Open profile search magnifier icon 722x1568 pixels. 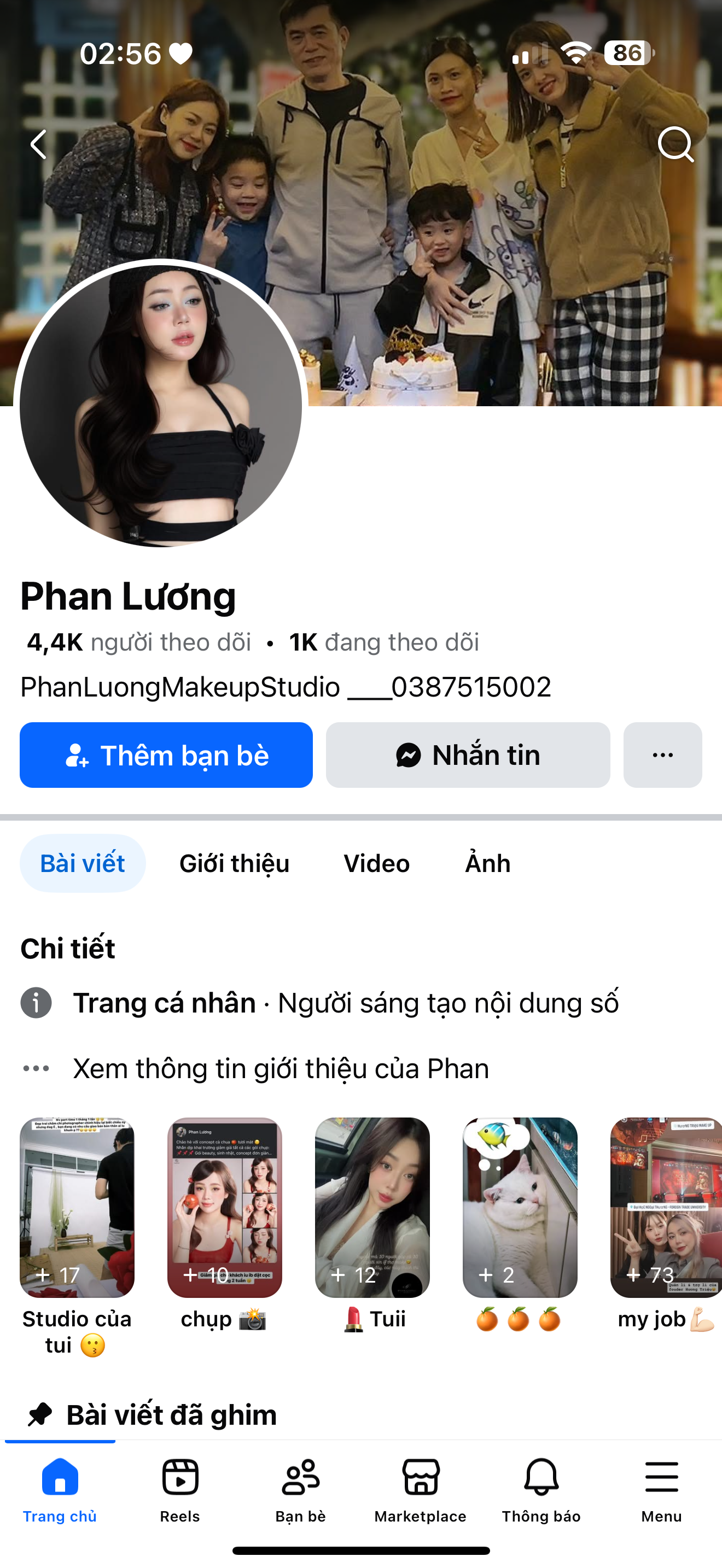675,144
